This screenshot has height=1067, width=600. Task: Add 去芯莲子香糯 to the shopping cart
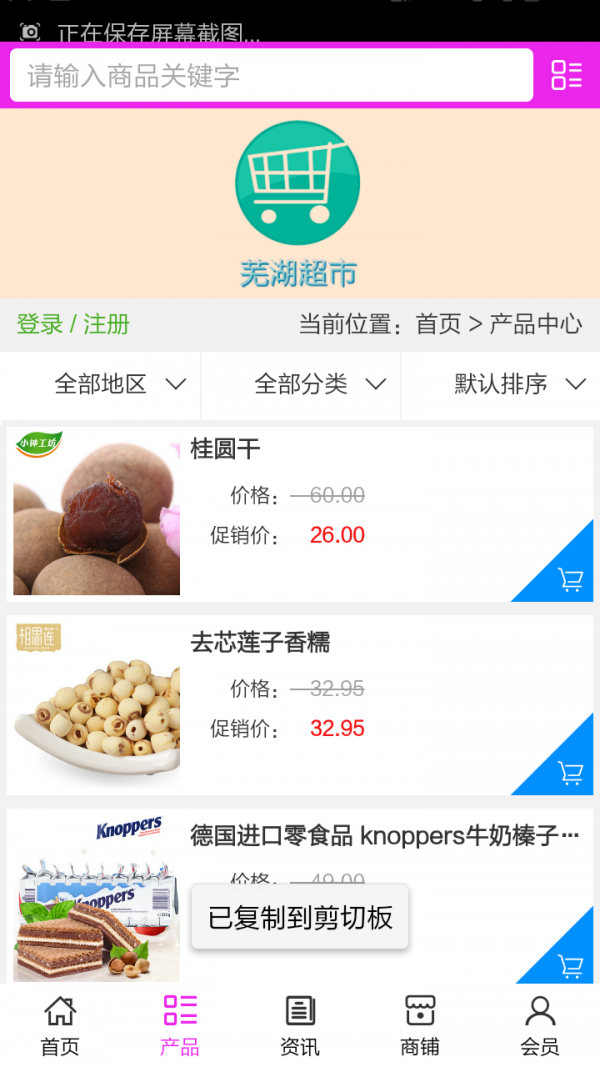tap(570, 773)
